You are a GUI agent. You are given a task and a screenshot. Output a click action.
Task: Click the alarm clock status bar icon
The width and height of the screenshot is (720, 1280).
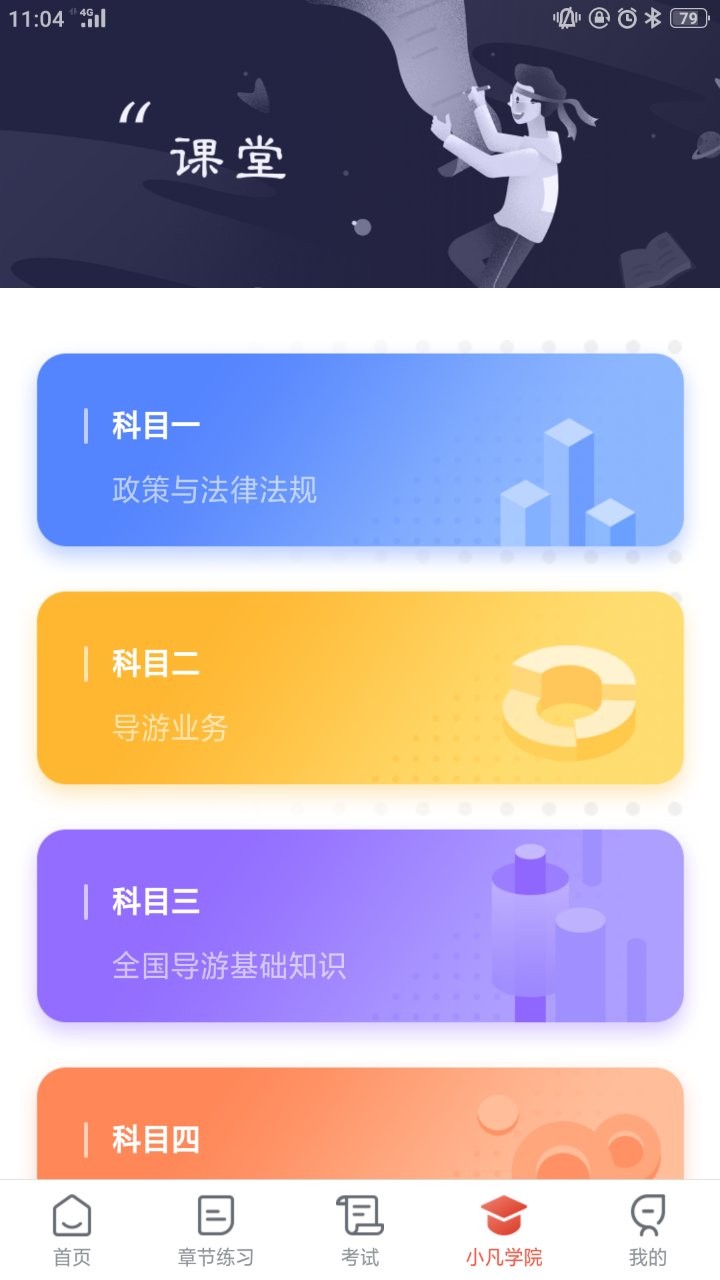(x=628, y=16)
